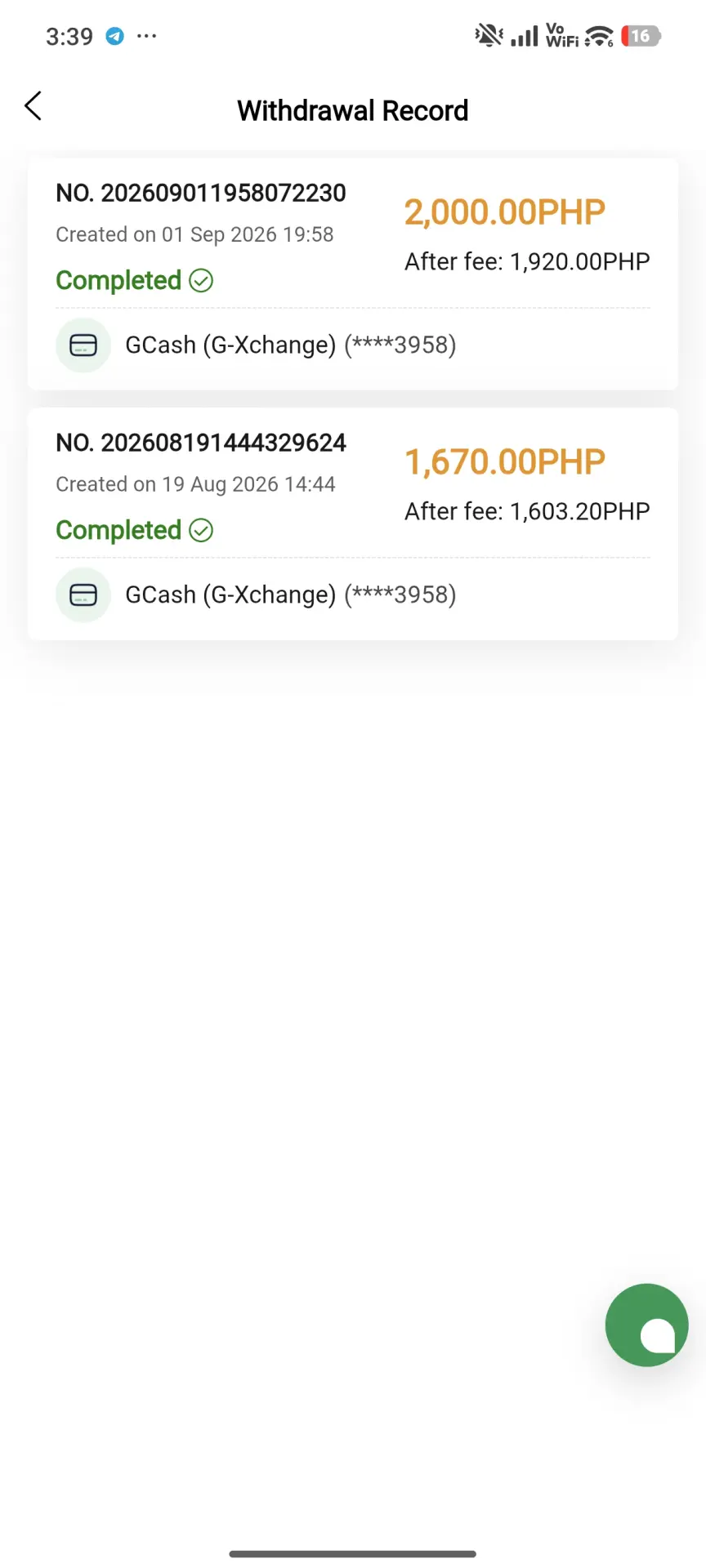706x1568 pixels.
Task: Open the 2,000.00PHP withdrawal record
Action: (x=353, y=274)
